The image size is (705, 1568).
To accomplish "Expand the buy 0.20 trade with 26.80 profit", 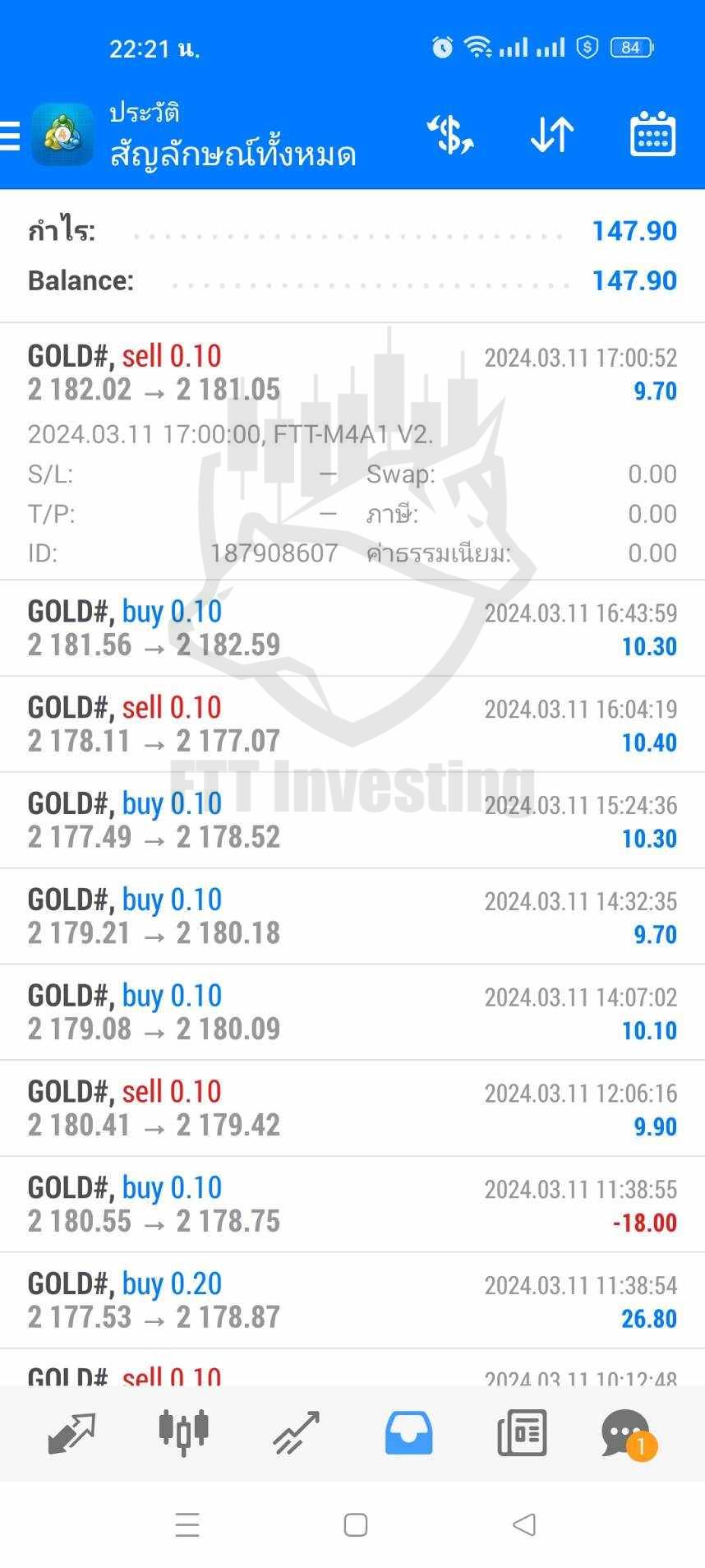I will 352,1301.
